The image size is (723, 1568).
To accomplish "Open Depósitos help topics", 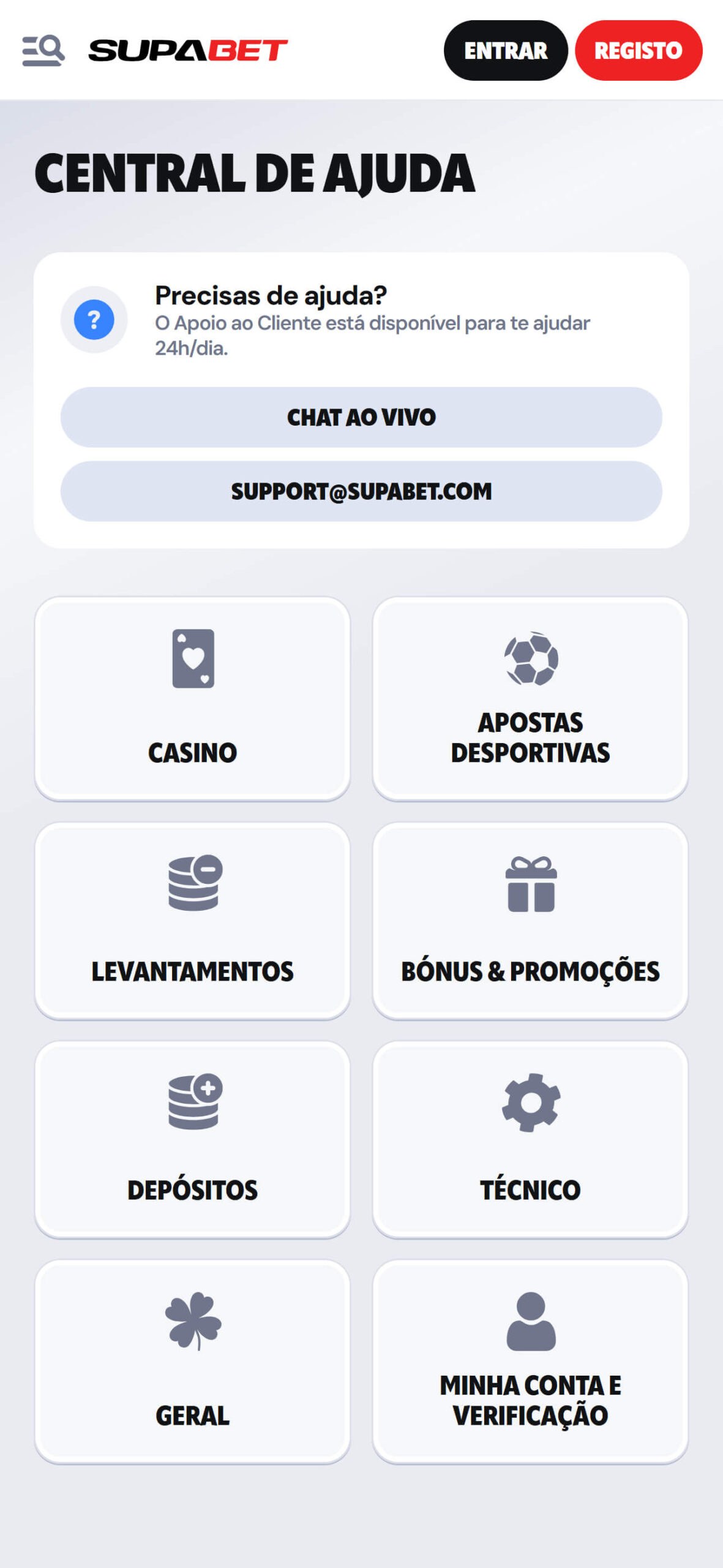I will coord(192,1139).
